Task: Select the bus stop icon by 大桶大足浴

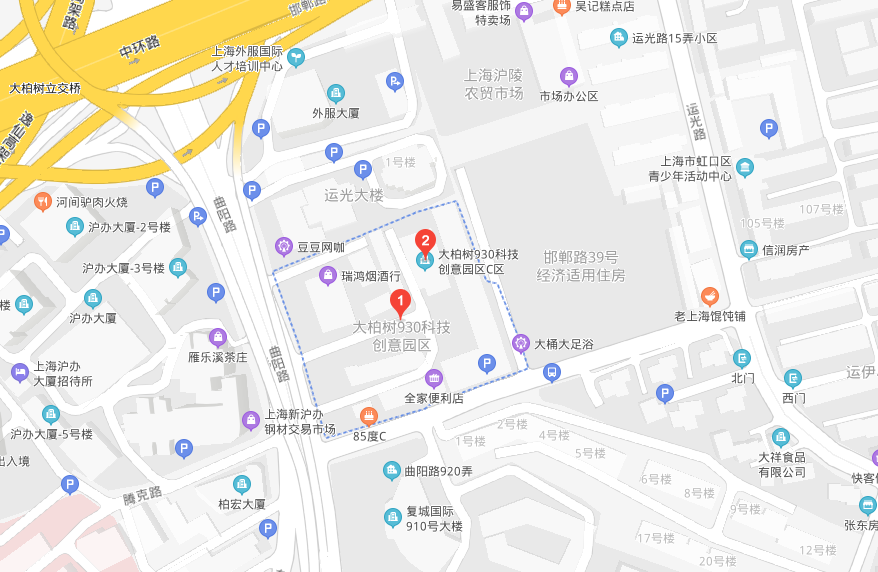Action: point(551,373)
